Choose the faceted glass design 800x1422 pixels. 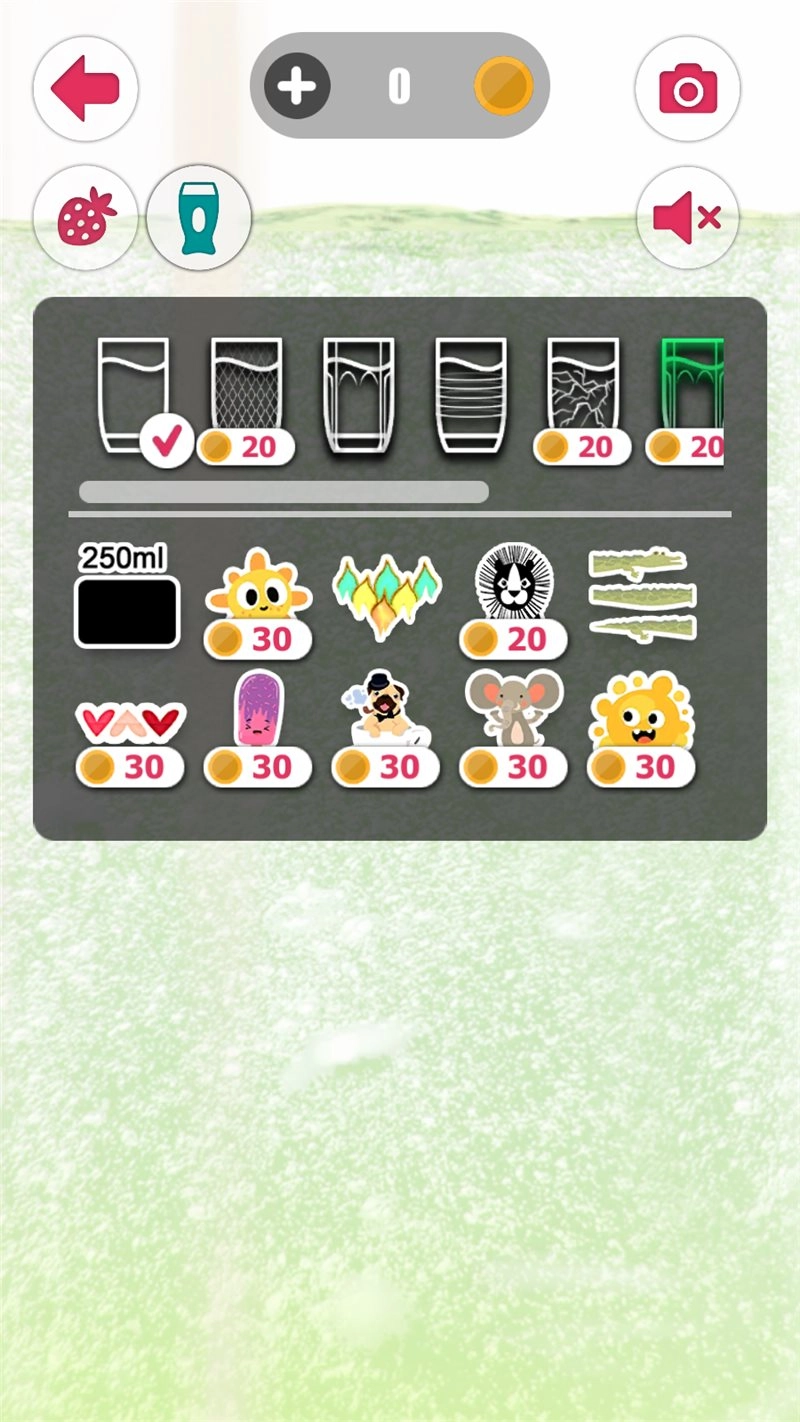point(358,395)
